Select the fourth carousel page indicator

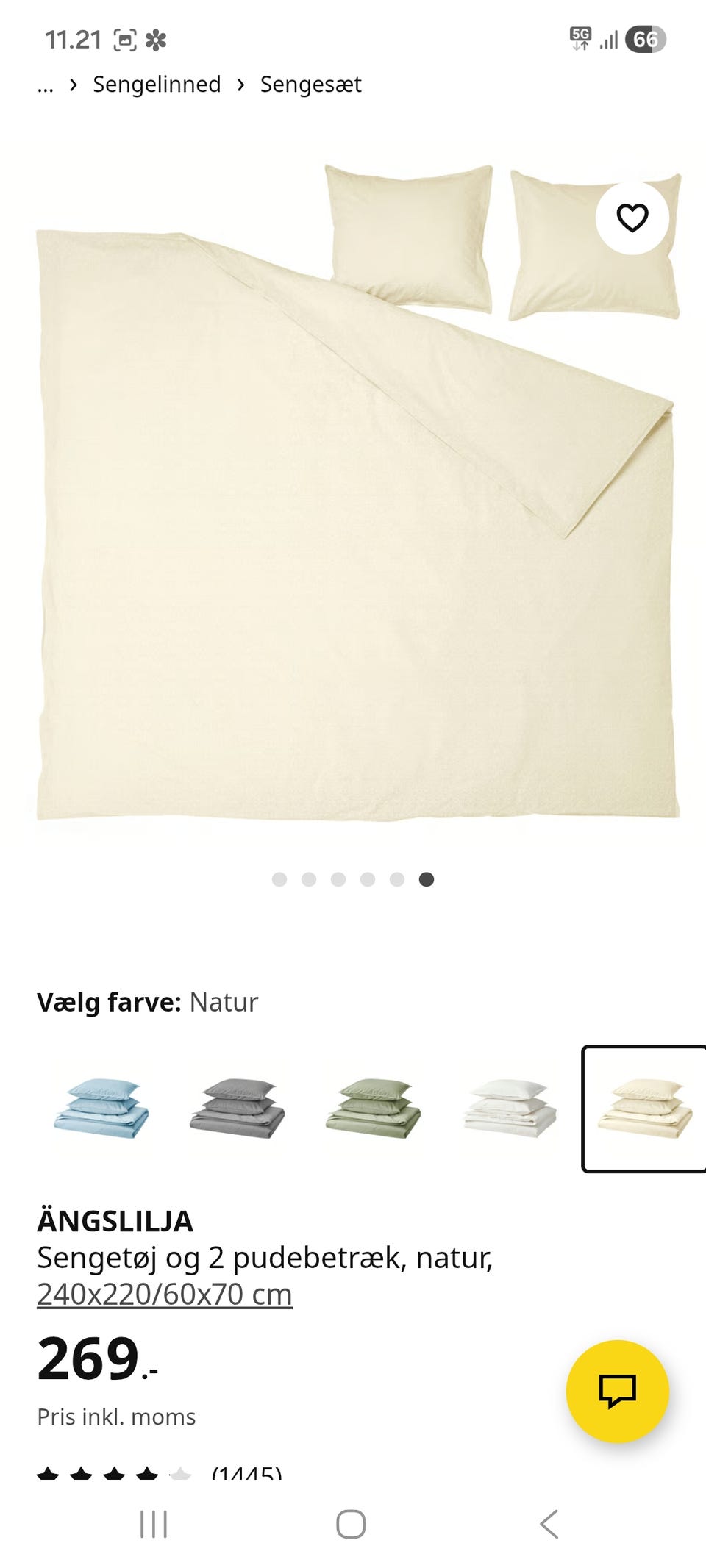368,878
